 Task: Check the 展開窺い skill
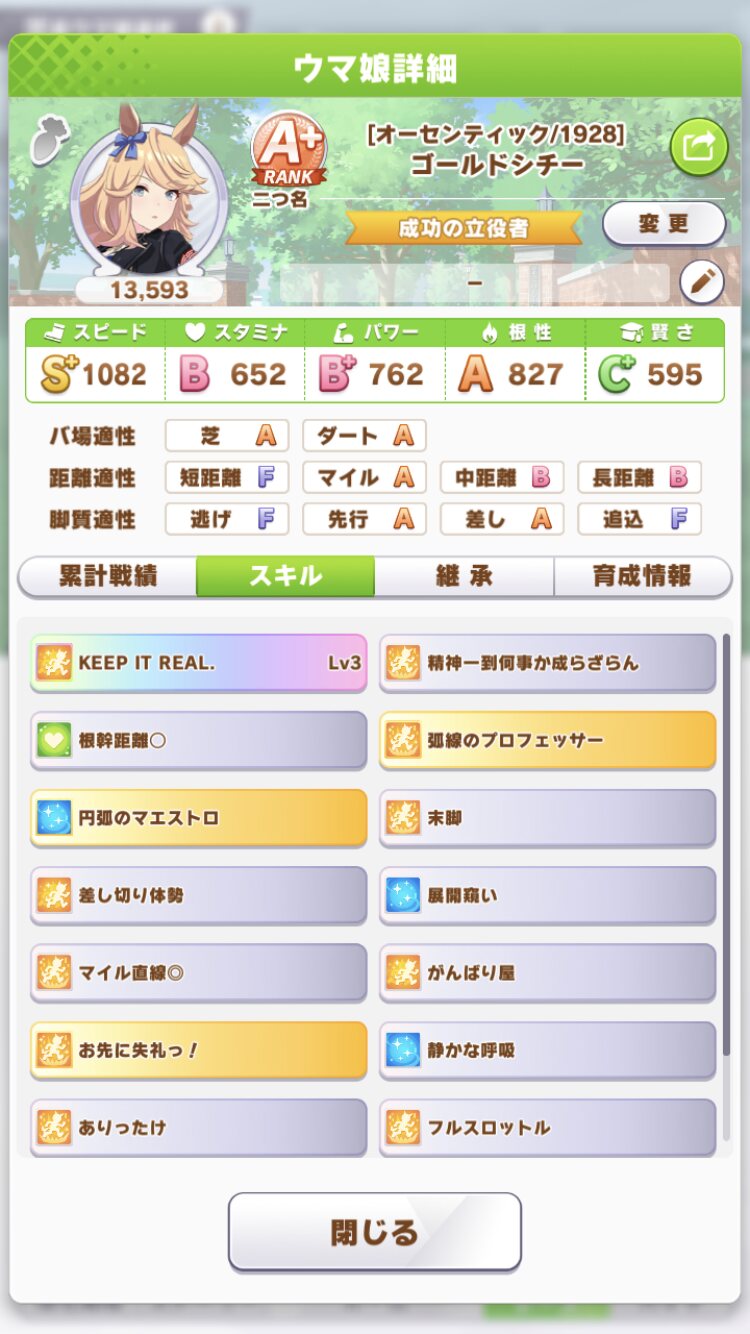click(547, 895)
